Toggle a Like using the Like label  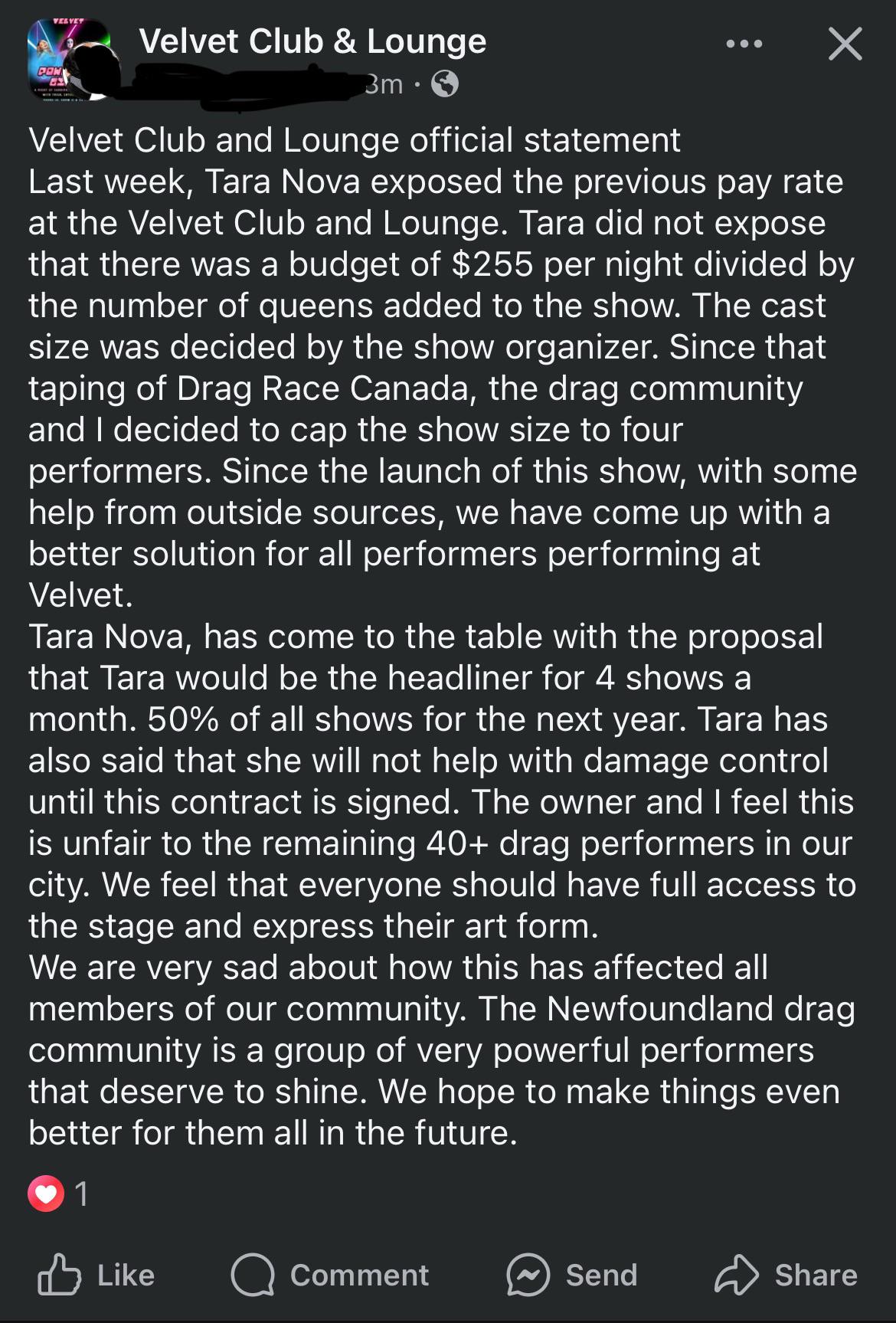[x=124, y=1273]
